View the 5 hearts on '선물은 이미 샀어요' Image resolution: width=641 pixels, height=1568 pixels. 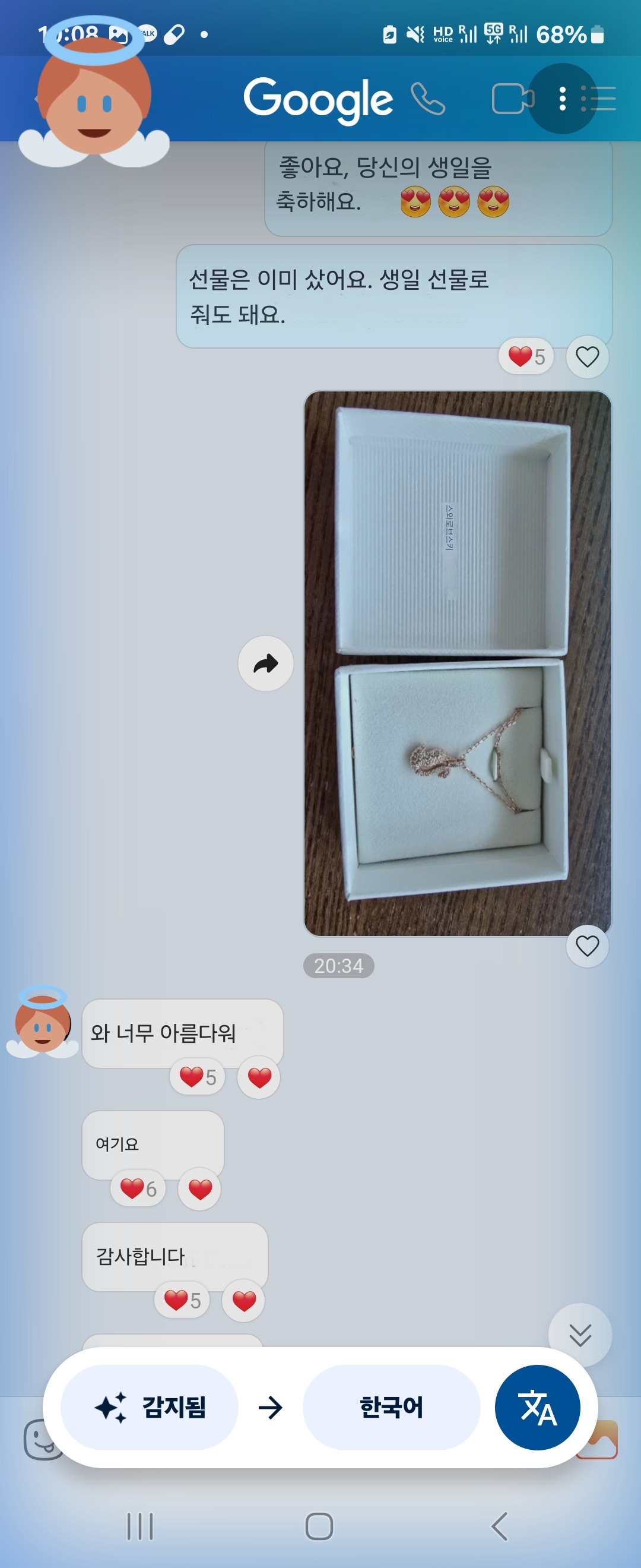(x=526, y=357)
